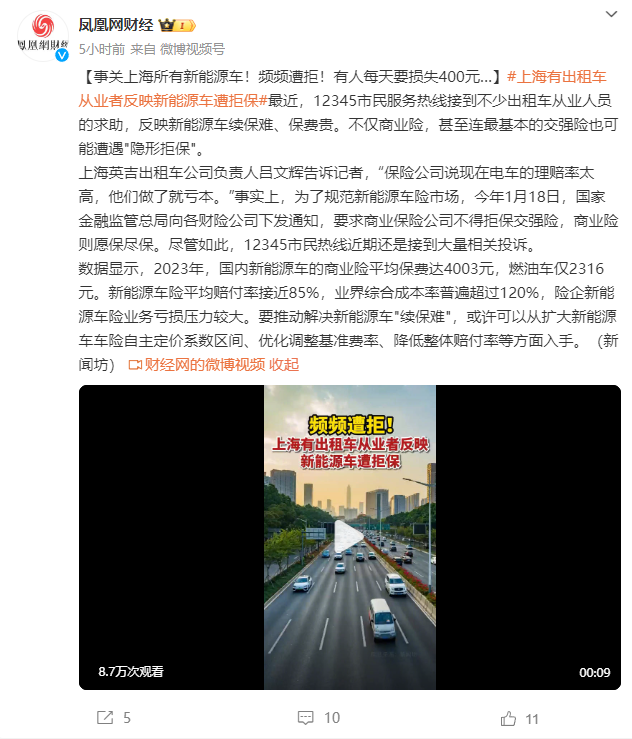Play the video about 新能源车遭拒保
The image size is (632, 739).
click(x=349, y=538)
